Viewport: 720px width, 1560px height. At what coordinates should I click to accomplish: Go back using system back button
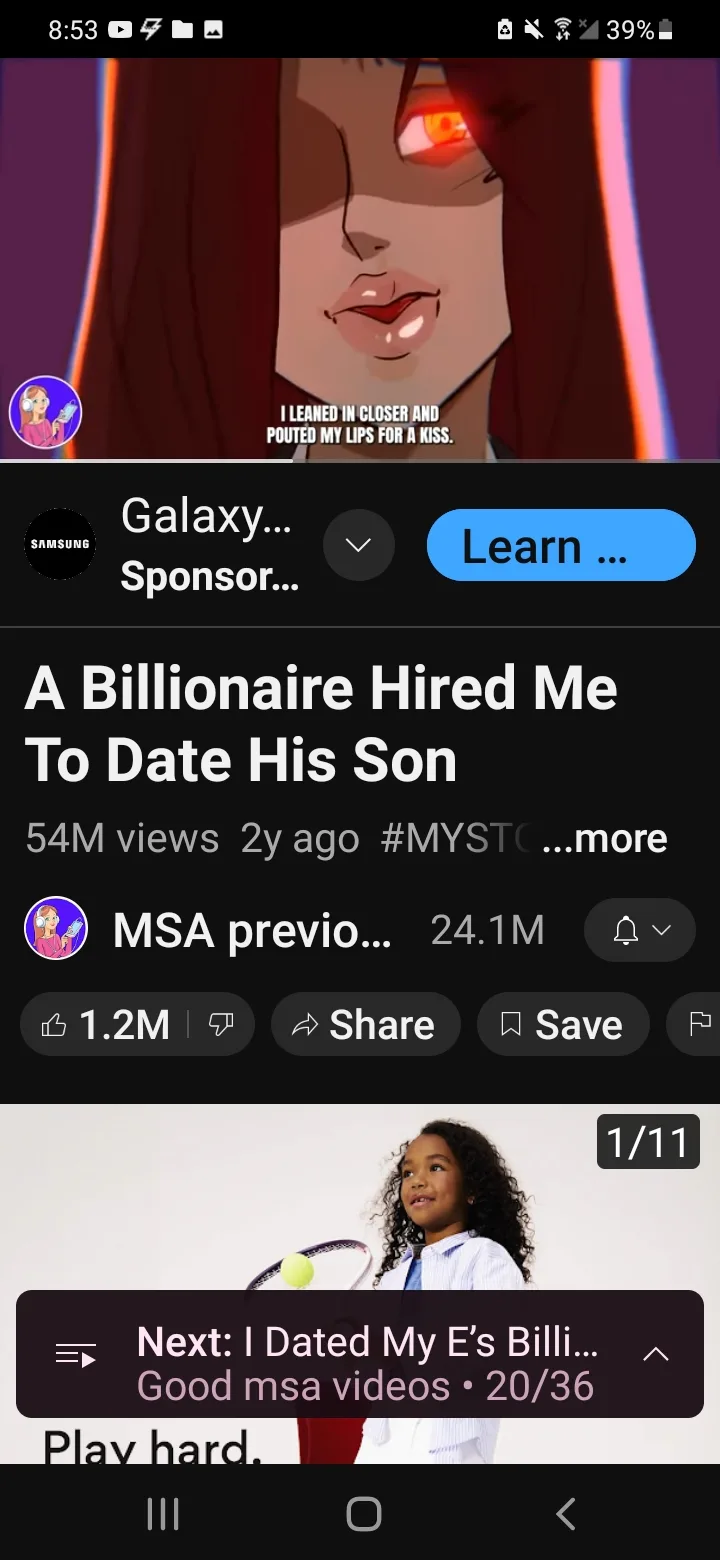565,1513
